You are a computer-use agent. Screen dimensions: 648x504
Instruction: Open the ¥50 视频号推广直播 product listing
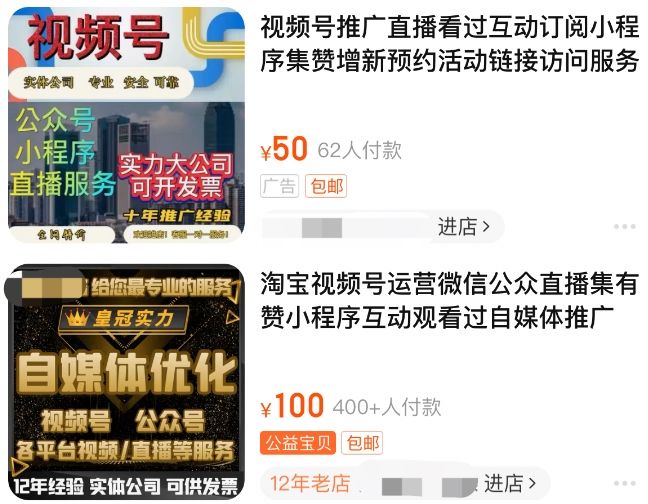[448, 44]
